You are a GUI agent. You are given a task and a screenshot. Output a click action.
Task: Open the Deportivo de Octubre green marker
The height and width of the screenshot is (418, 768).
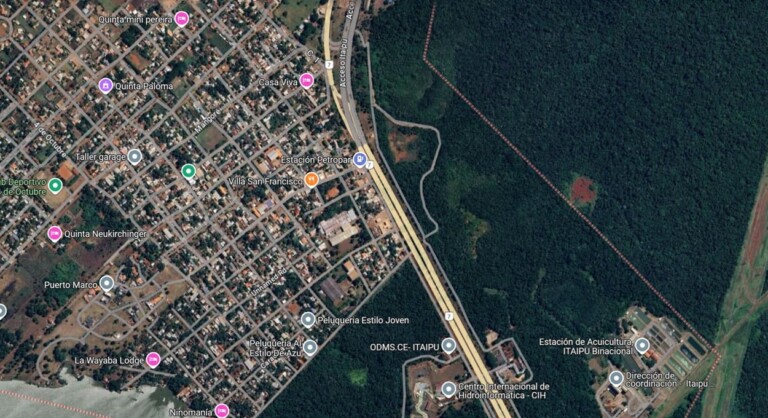click(55, 185)
